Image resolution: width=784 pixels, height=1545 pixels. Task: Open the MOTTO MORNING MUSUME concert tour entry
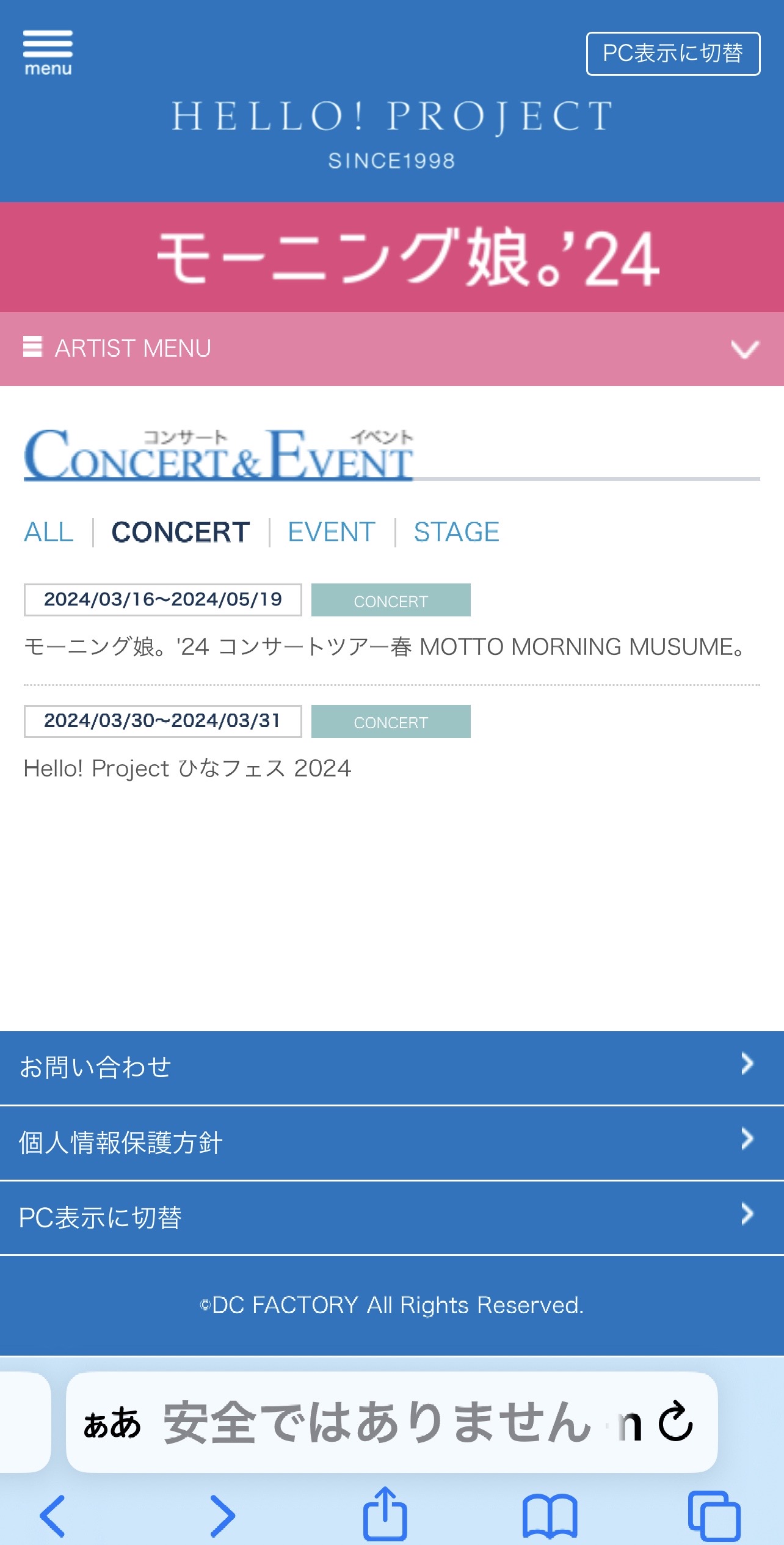click(385, 646)
